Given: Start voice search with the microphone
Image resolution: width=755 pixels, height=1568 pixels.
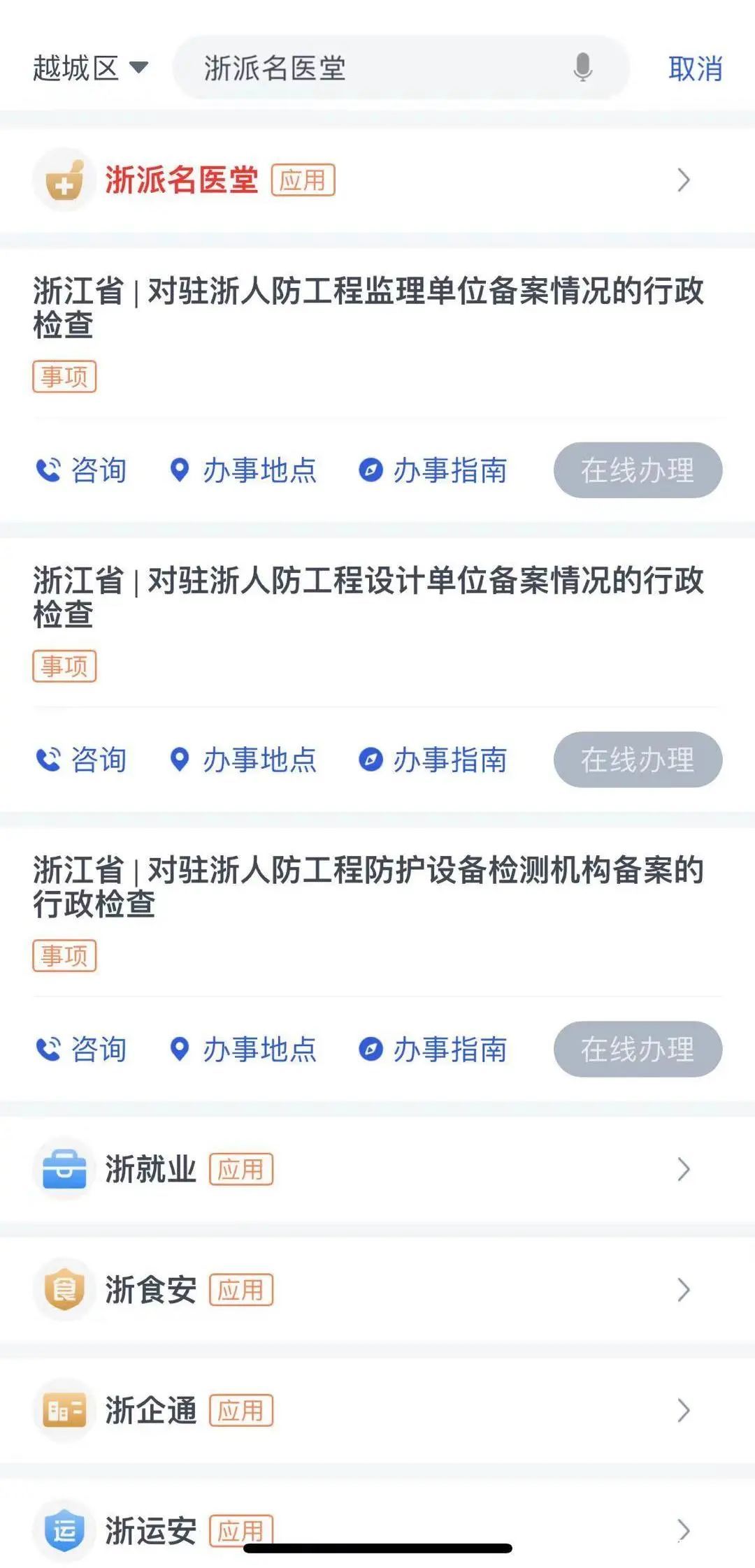Looking at the screenshot, I should pyautogui.click(x=582, y=68).
